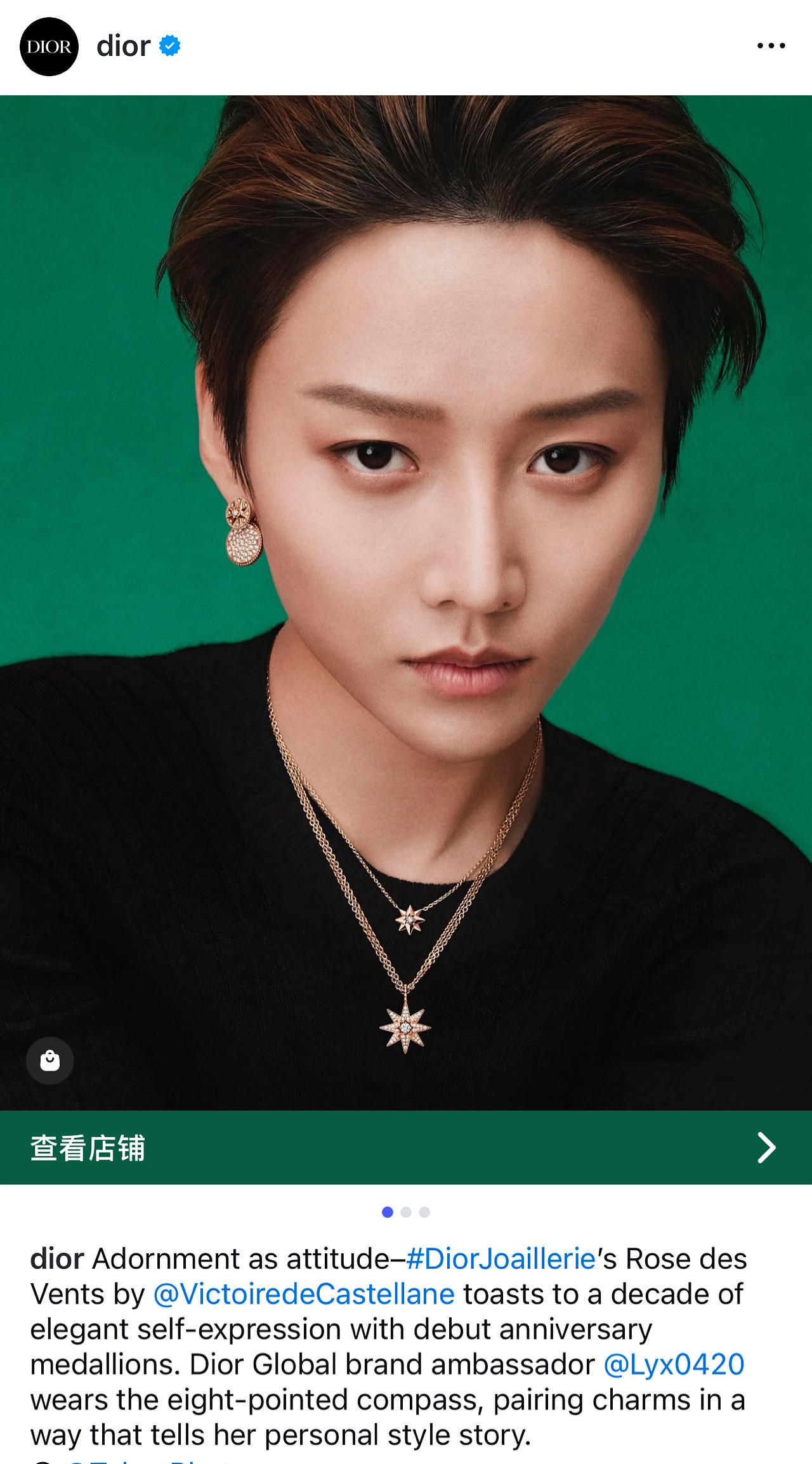Image resolution: width=812 pixels, height=1464 pixels.
Task: Open the @VictoiredeCastellane mention
Action: click(304, 1294)
